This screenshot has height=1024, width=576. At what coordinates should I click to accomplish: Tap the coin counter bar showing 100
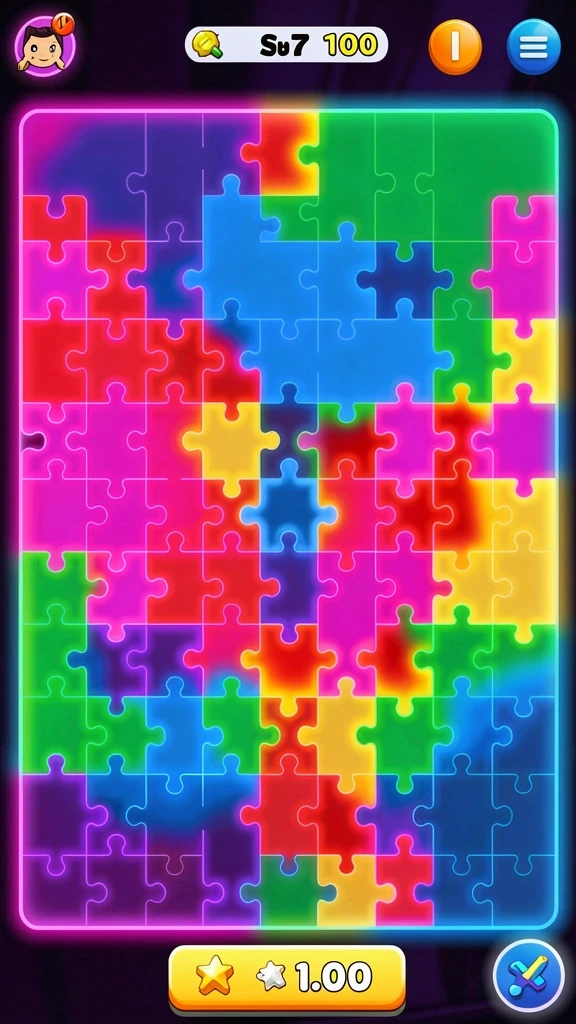point(286,44)
